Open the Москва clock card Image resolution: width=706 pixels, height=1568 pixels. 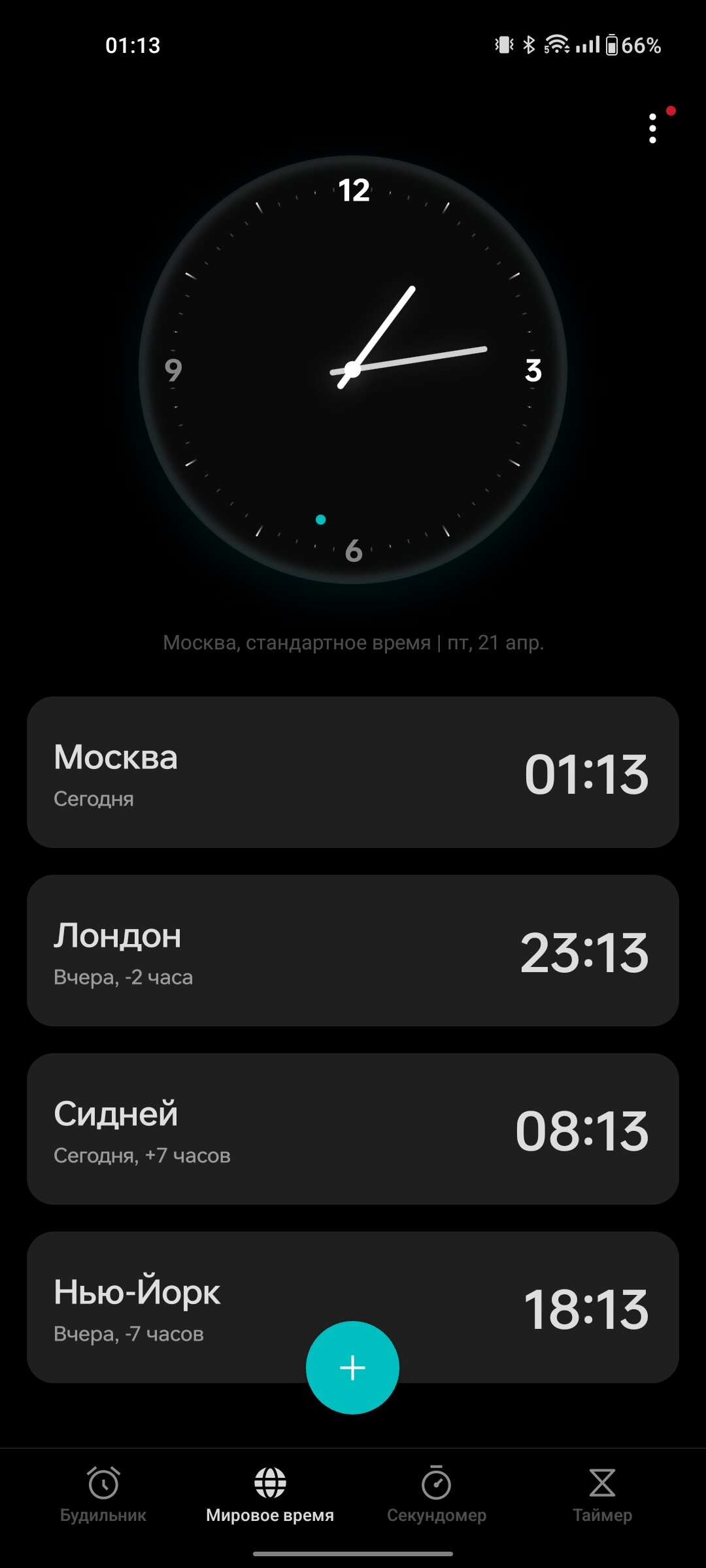(x=353, y=772)
